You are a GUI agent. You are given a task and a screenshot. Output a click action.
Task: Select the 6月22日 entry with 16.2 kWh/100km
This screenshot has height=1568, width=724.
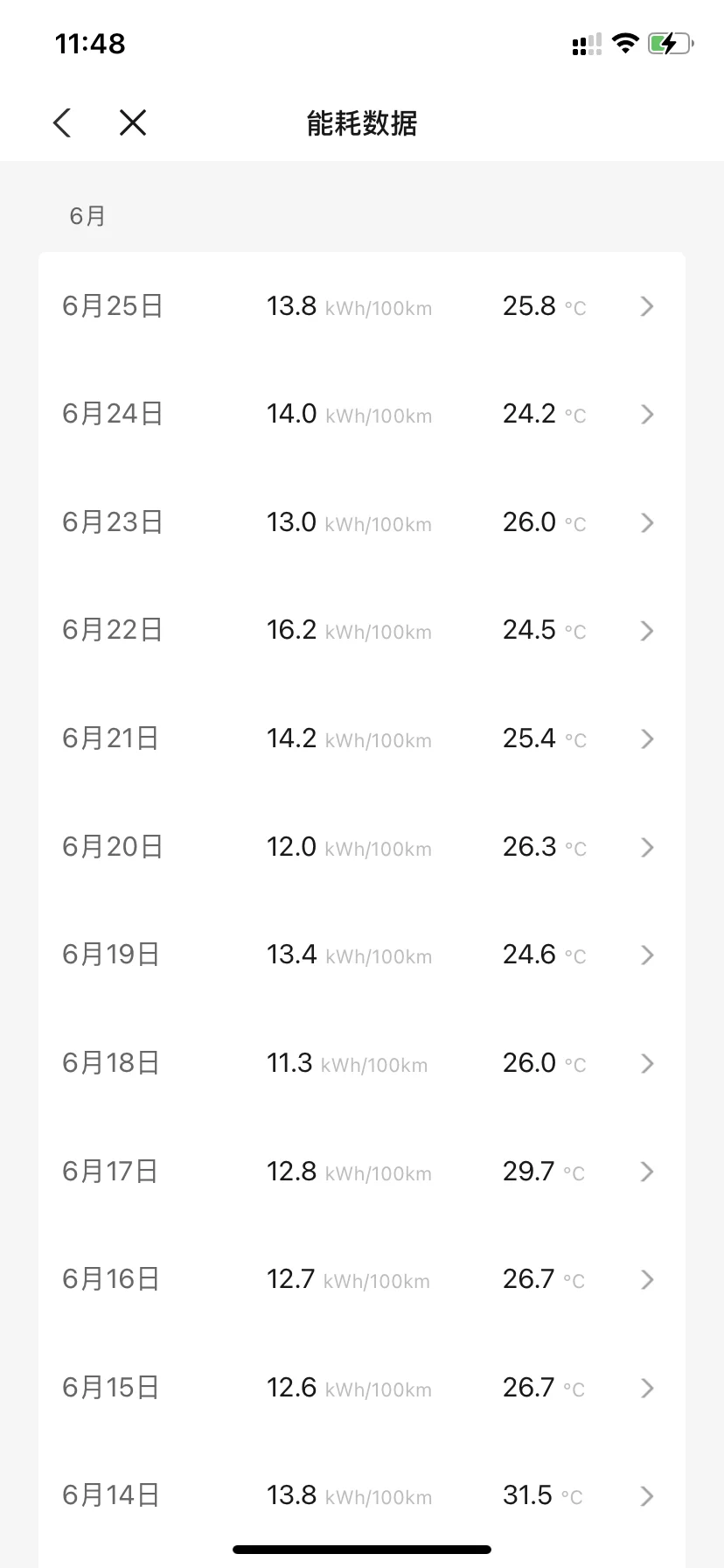click(362, 630)
